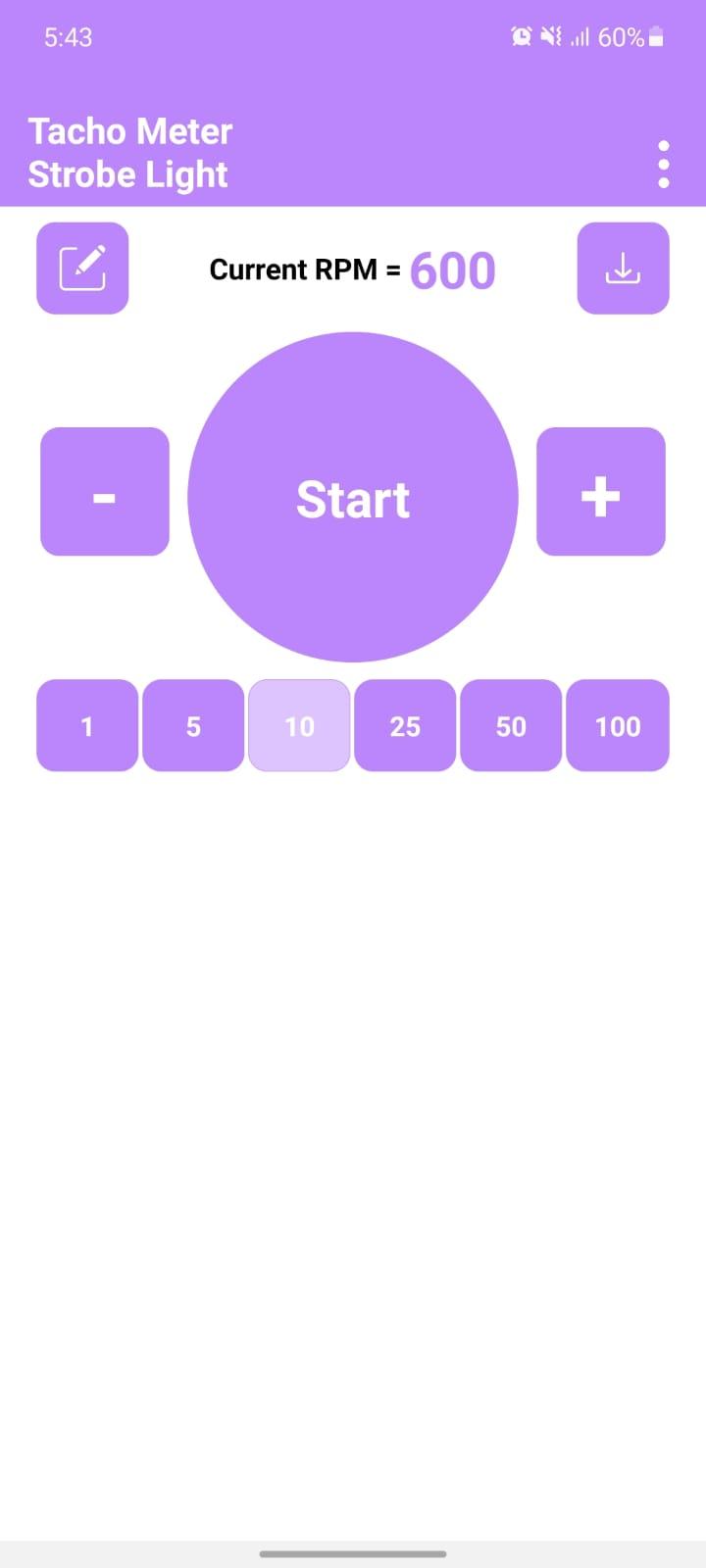Tap the download icon button
The image size is (706, 1568).
[x=623, y=269]
